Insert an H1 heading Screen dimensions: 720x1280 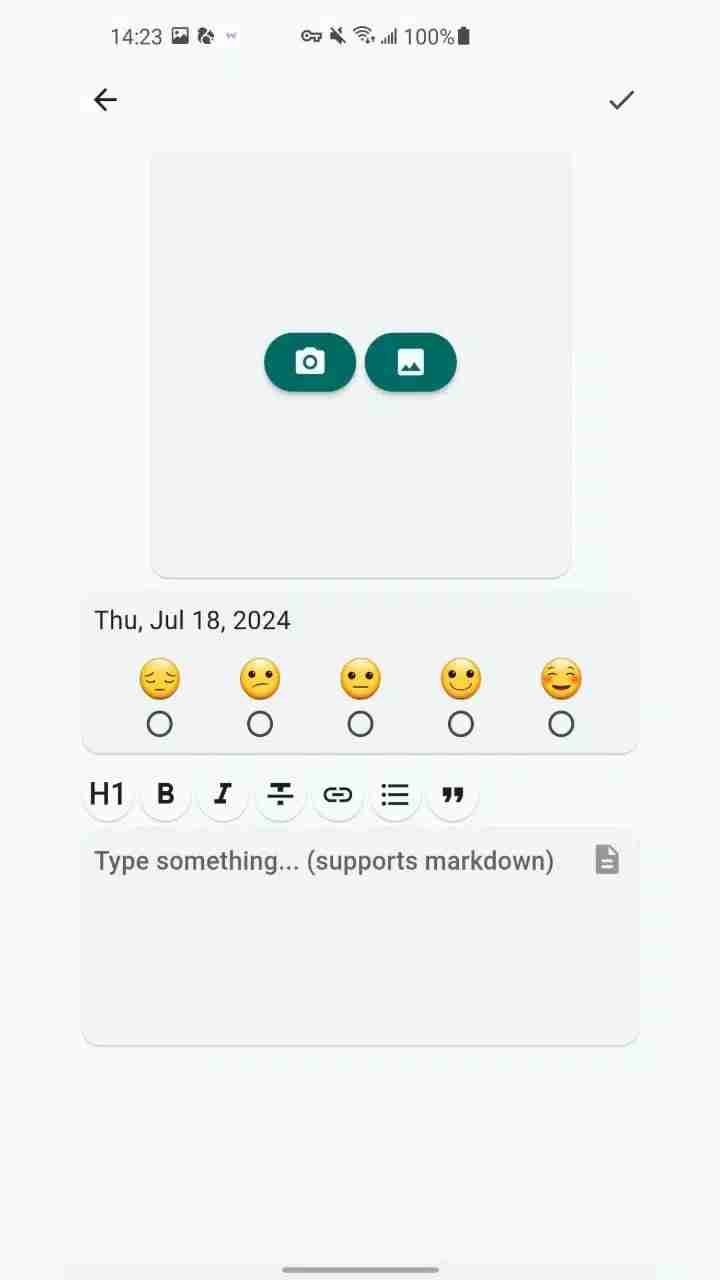[107, 795]
